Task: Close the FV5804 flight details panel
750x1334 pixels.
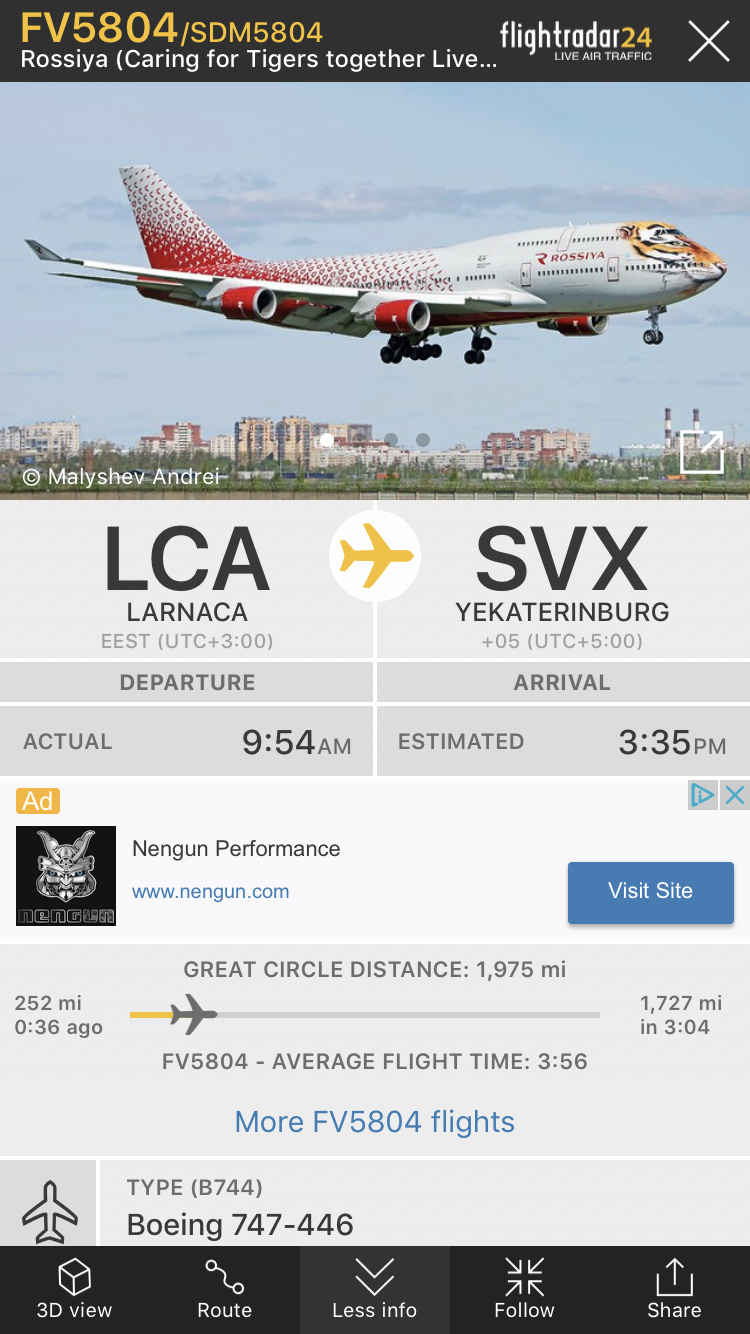Action: (x=708, y=41)
